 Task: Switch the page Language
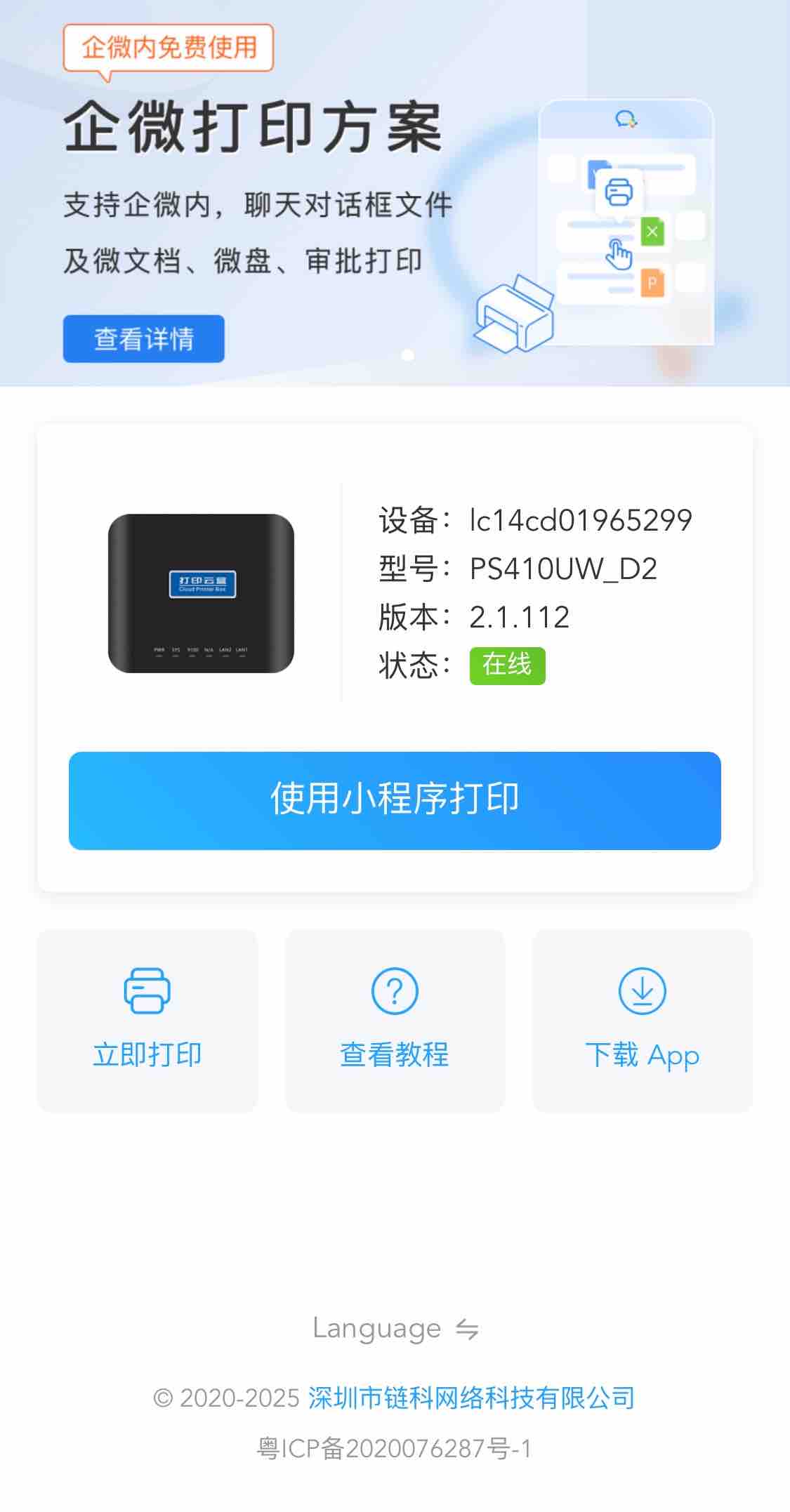coord(395,1329)
